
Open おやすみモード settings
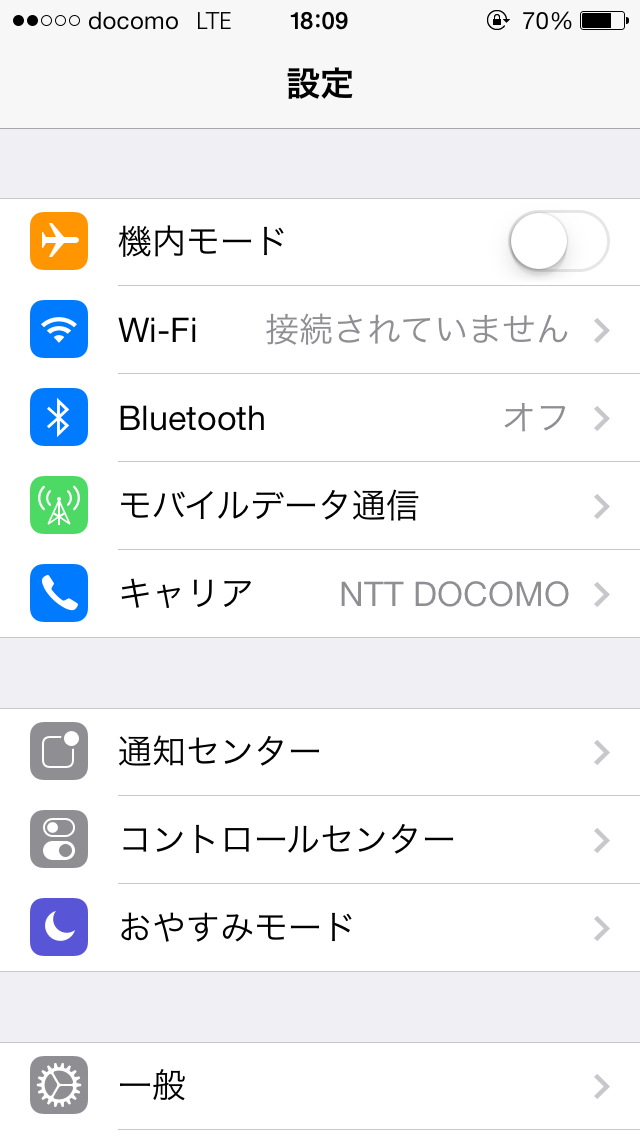[x=320, y=927]
